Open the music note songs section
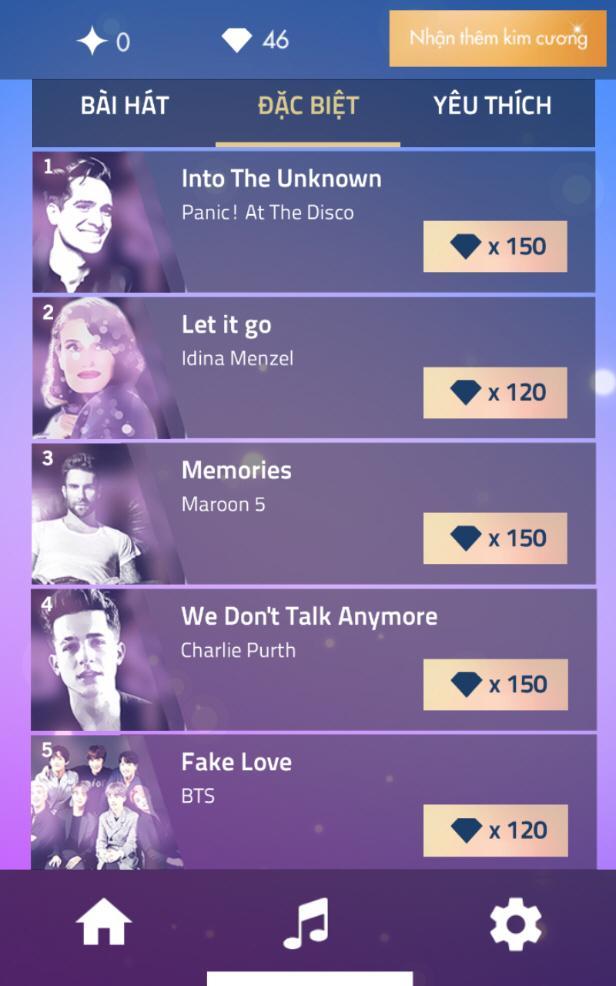The width and height of the screenshot is (616, 986). 307,923
